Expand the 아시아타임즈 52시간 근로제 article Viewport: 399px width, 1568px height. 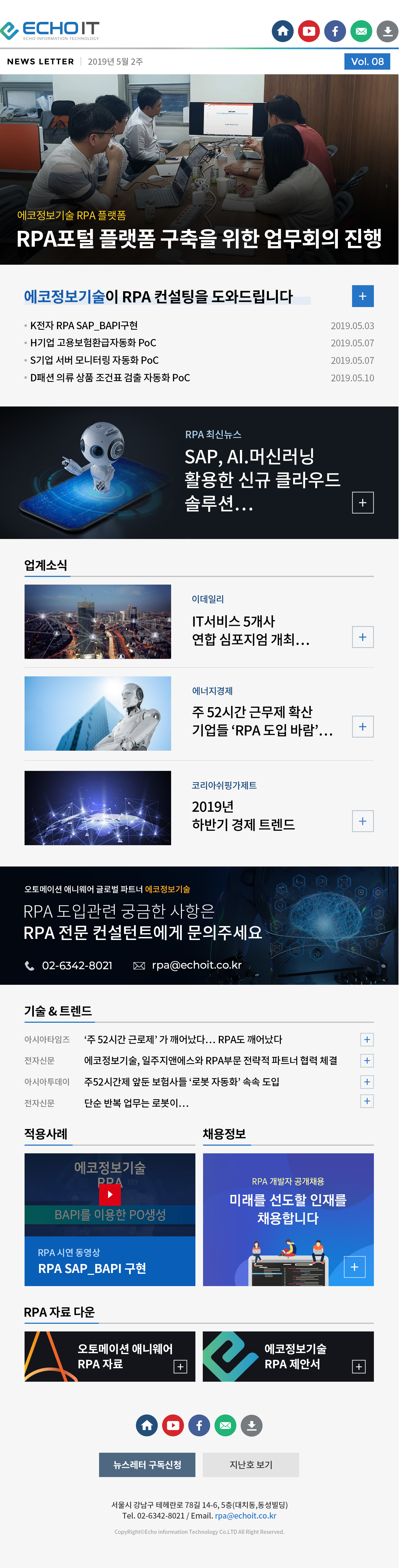[x=367, y=1040]
